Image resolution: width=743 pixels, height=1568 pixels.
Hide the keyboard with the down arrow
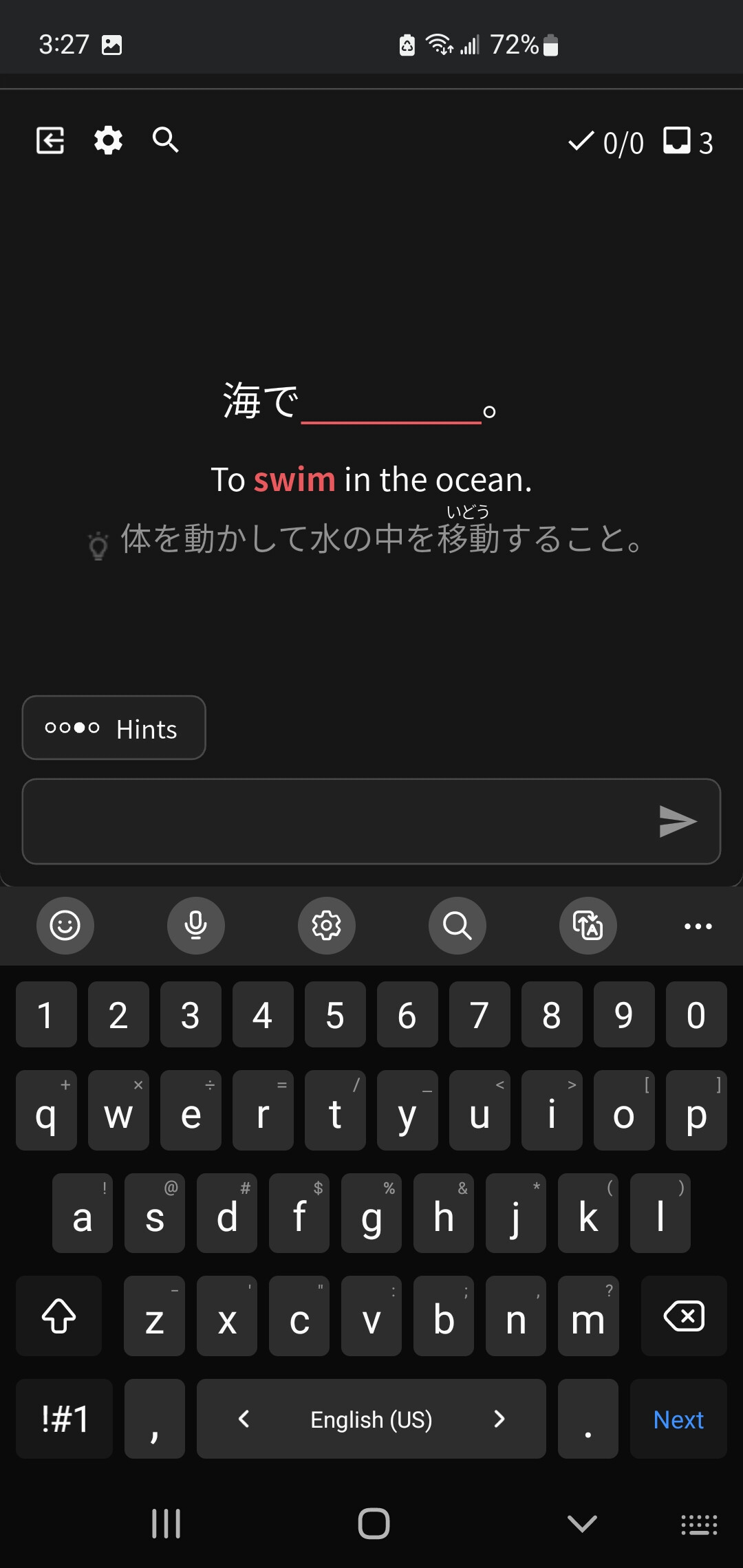click(x=582, y=1523)
